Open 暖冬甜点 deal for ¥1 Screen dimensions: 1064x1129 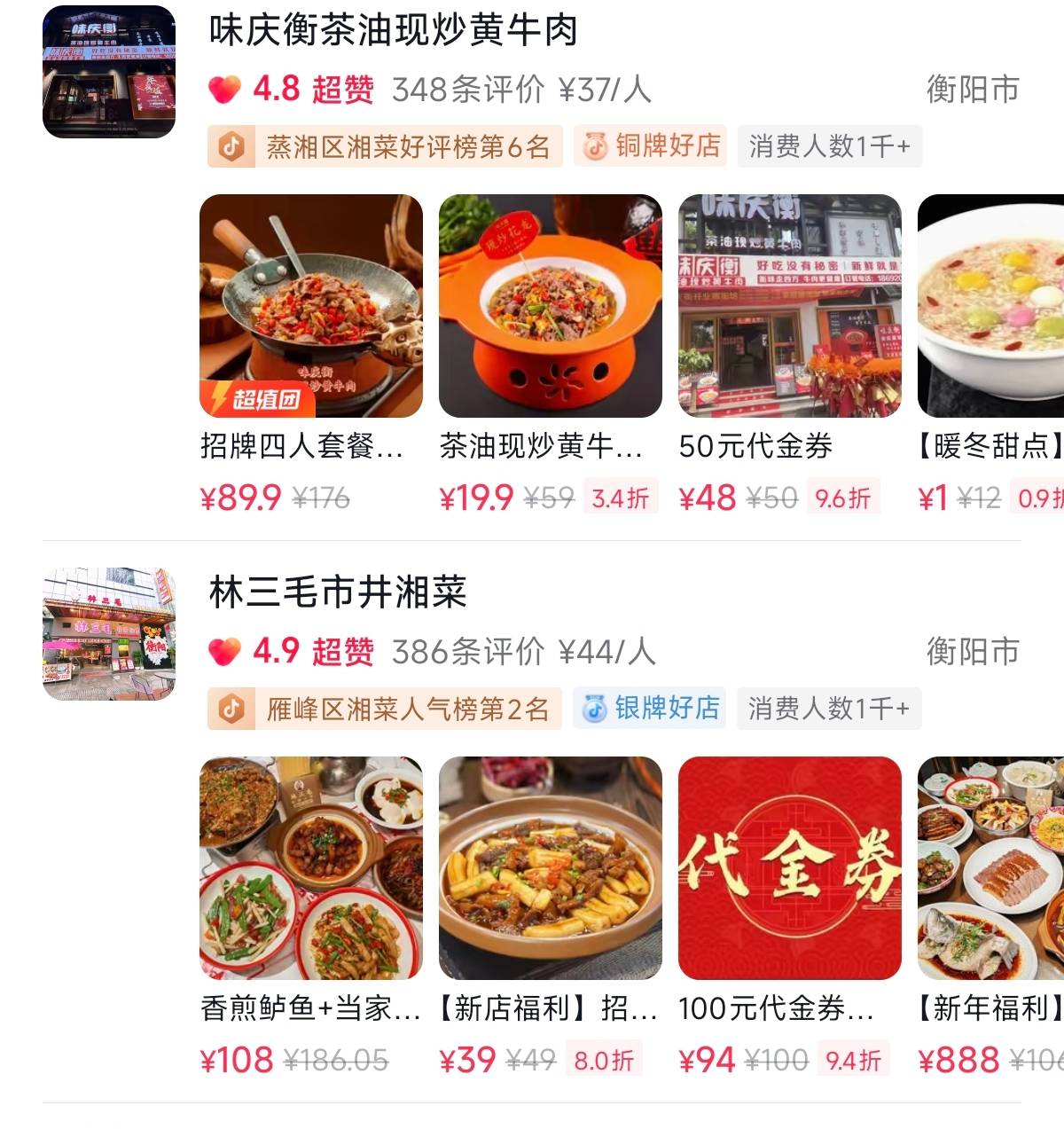[x=991, y=306]
